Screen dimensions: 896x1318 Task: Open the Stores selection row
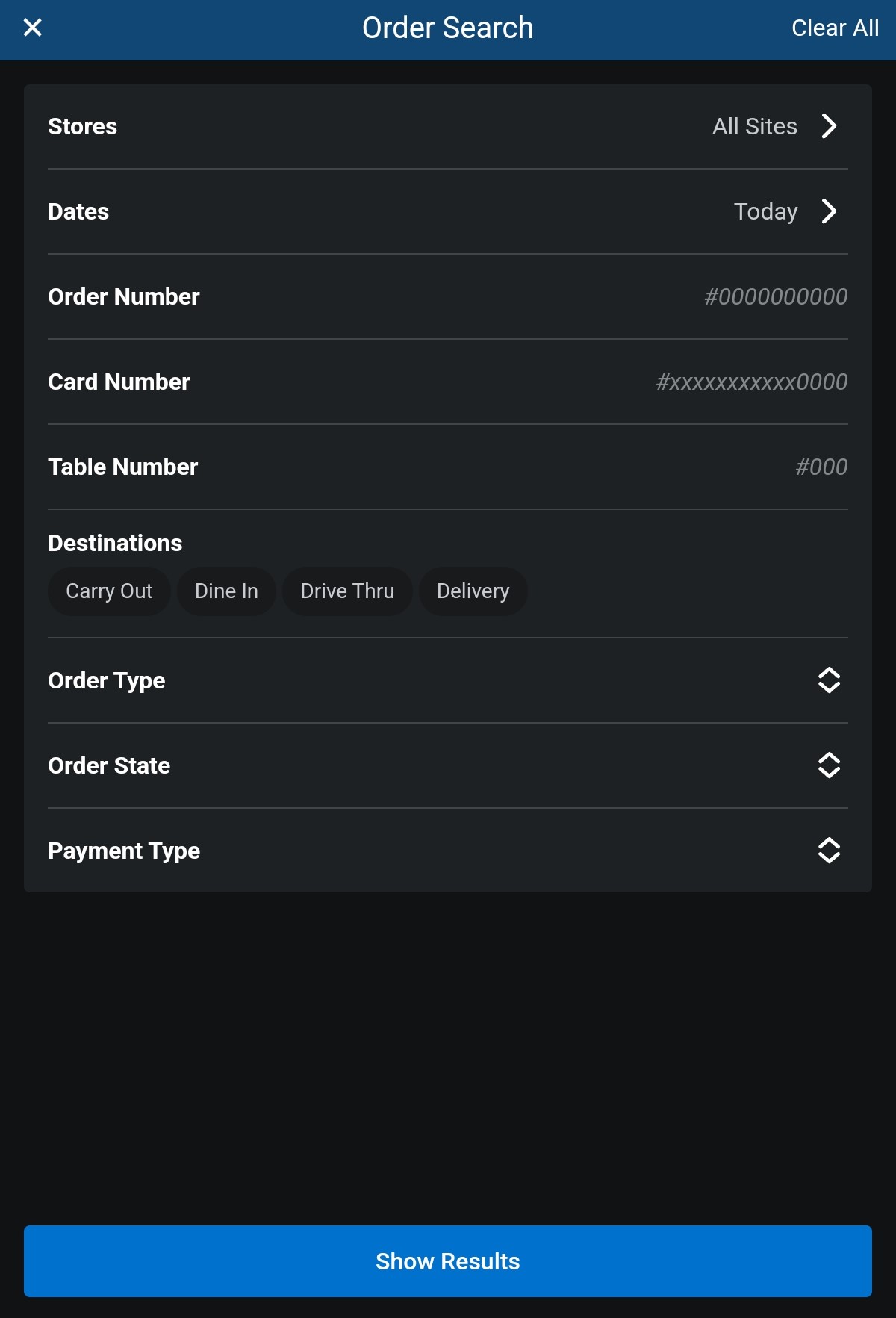pos(448,126)
